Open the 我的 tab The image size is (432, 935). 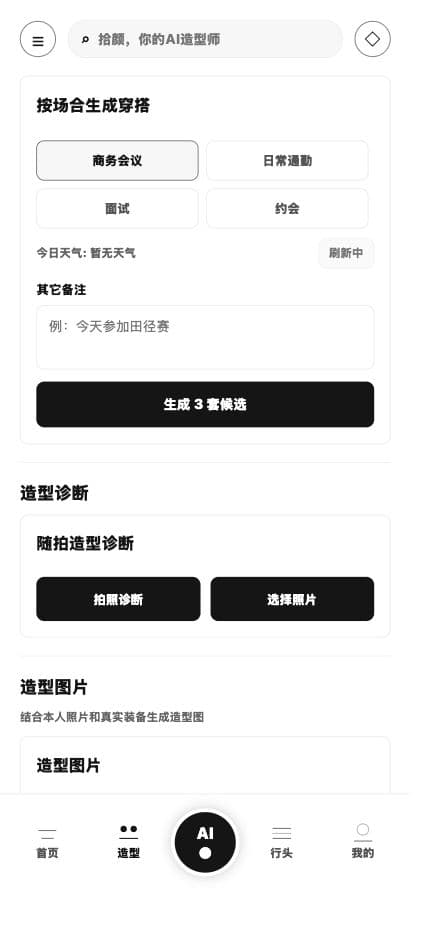(363, 842)
